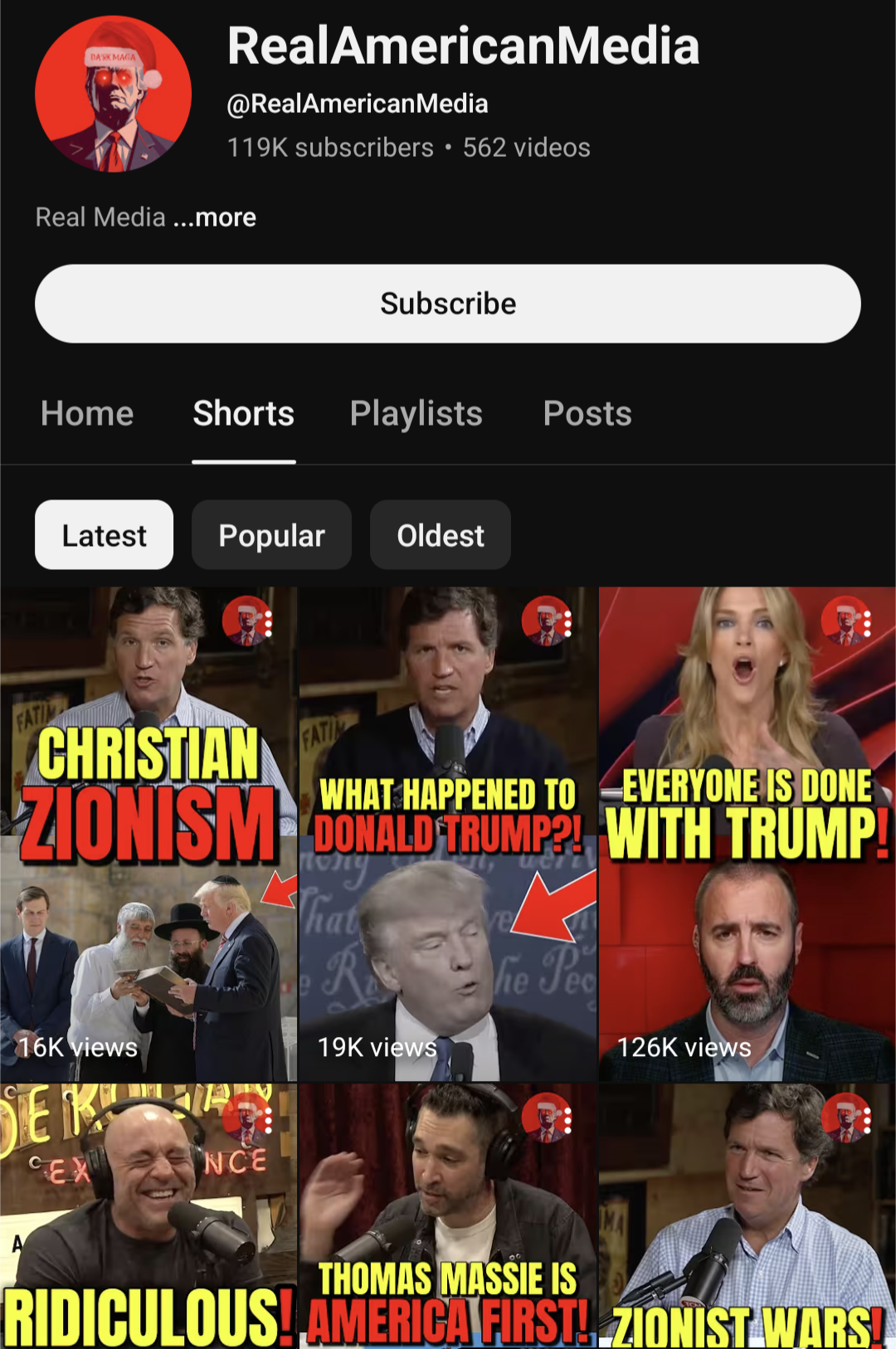Sort shorts by Oldest
This screenshot has width=896, height=1349.
coord(440,535)
